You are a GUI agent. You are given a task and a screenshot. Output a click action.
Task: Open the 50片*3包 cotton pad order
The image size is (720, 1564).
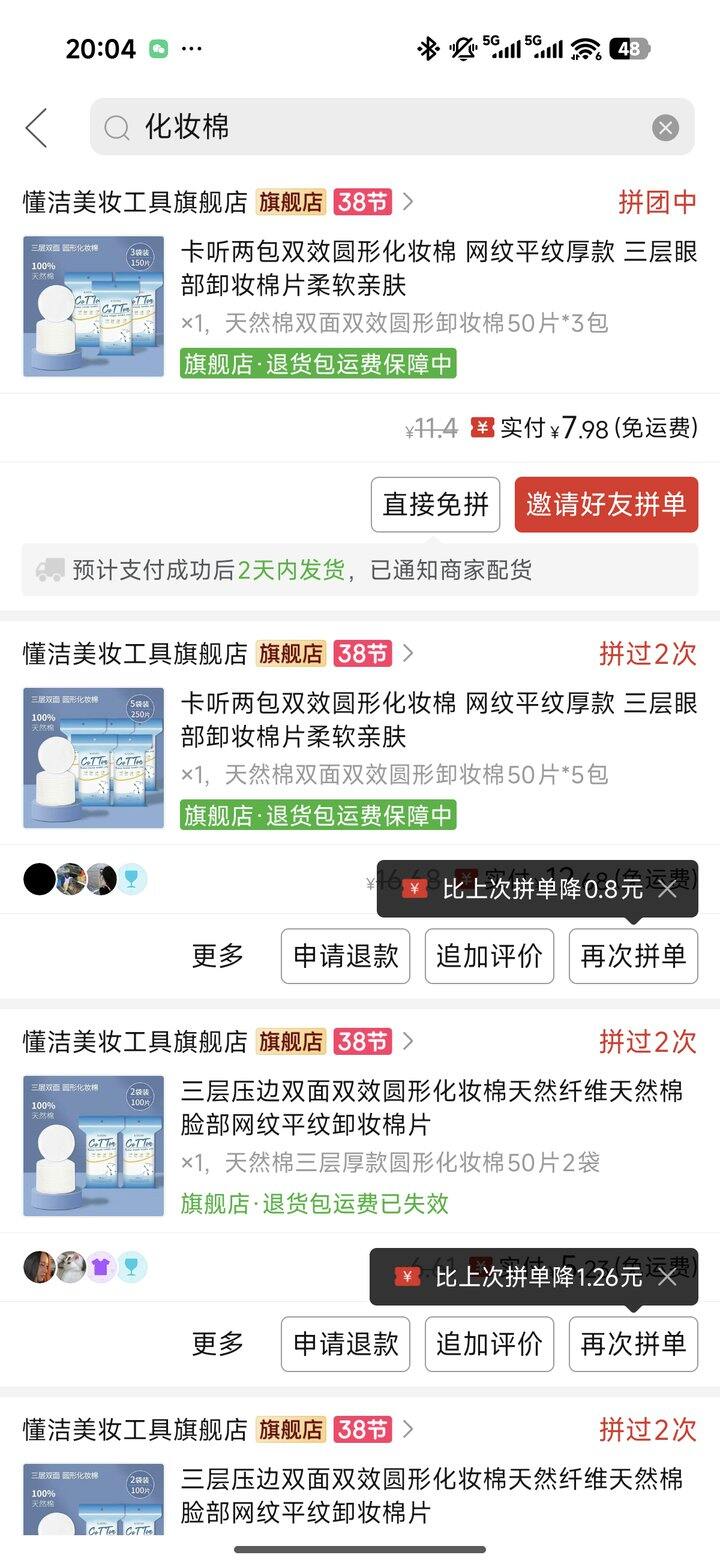438,286
